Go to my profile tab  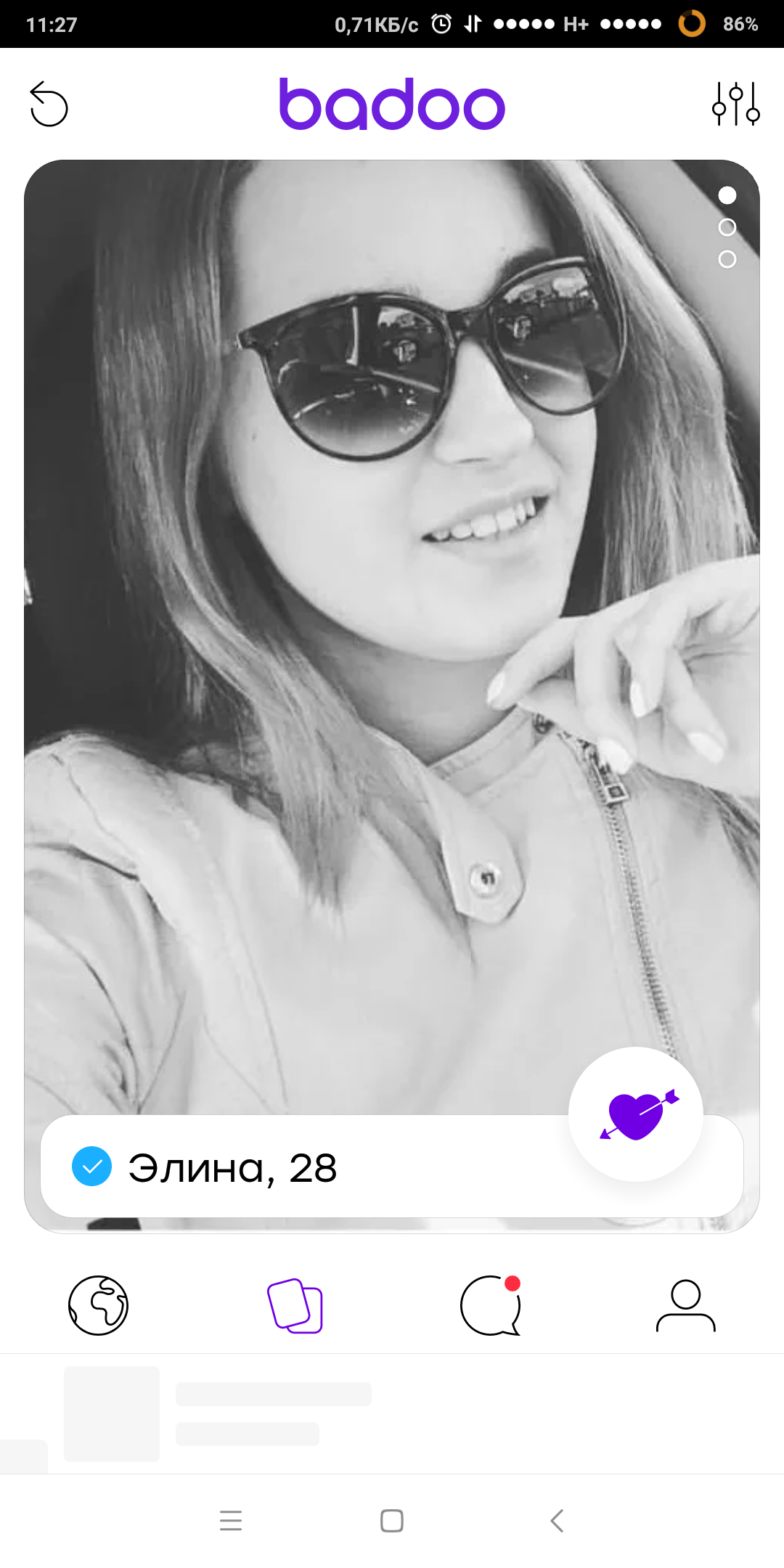(686, 1305)
